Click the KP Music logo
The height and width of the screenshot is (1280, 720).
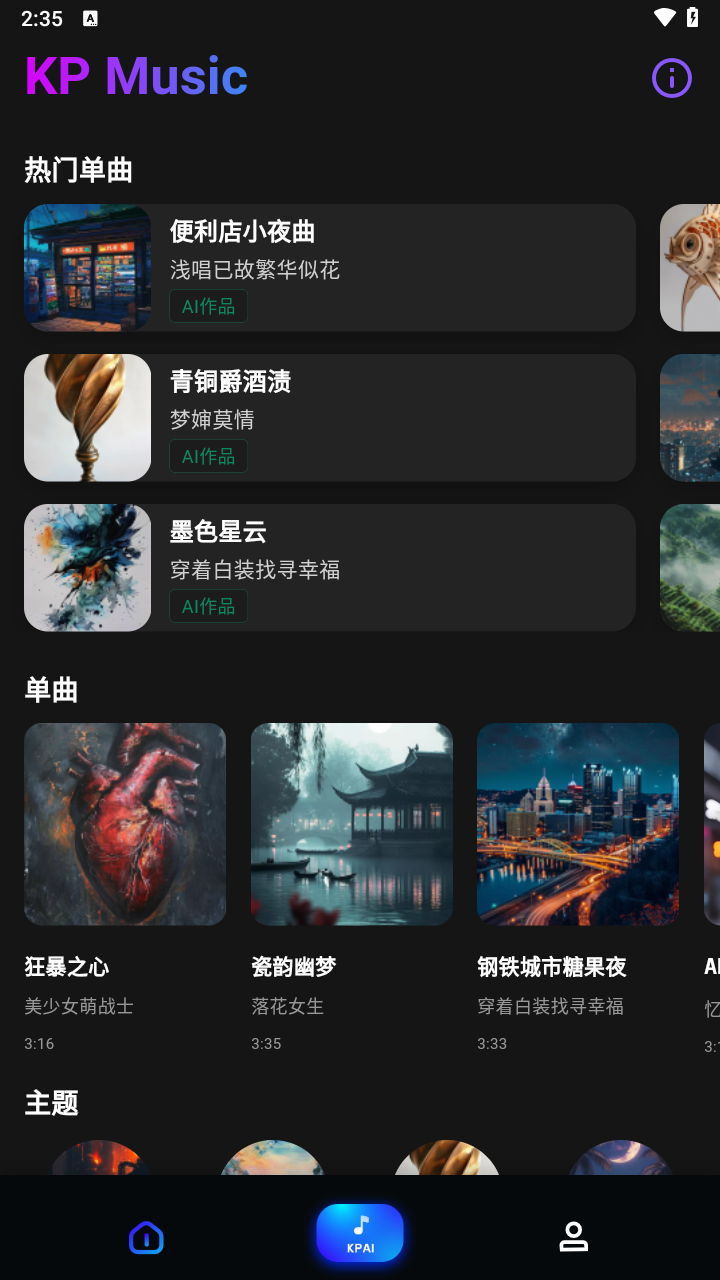coord(136,75)
